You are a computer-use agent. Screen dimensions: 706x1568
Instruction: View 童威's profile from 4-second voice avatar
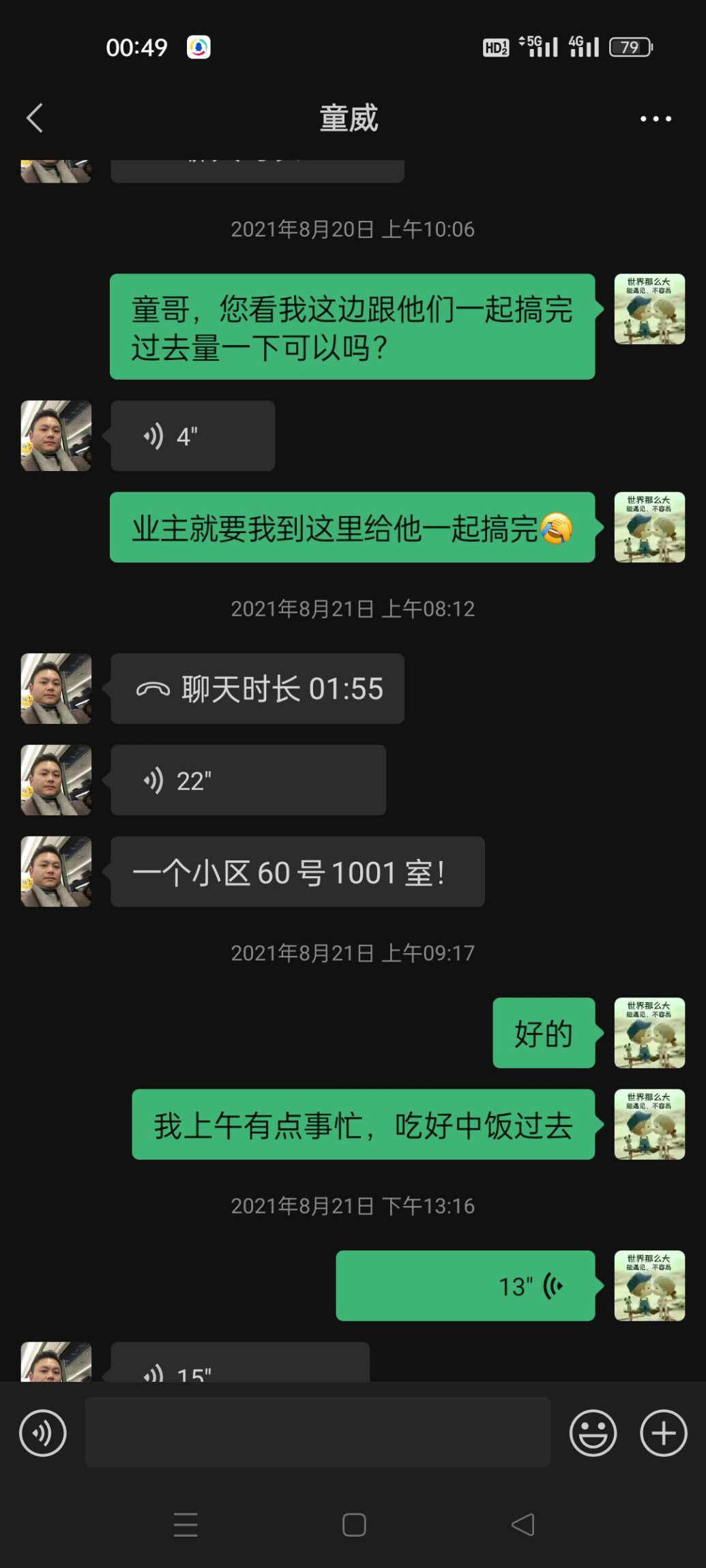coord(56,436)
